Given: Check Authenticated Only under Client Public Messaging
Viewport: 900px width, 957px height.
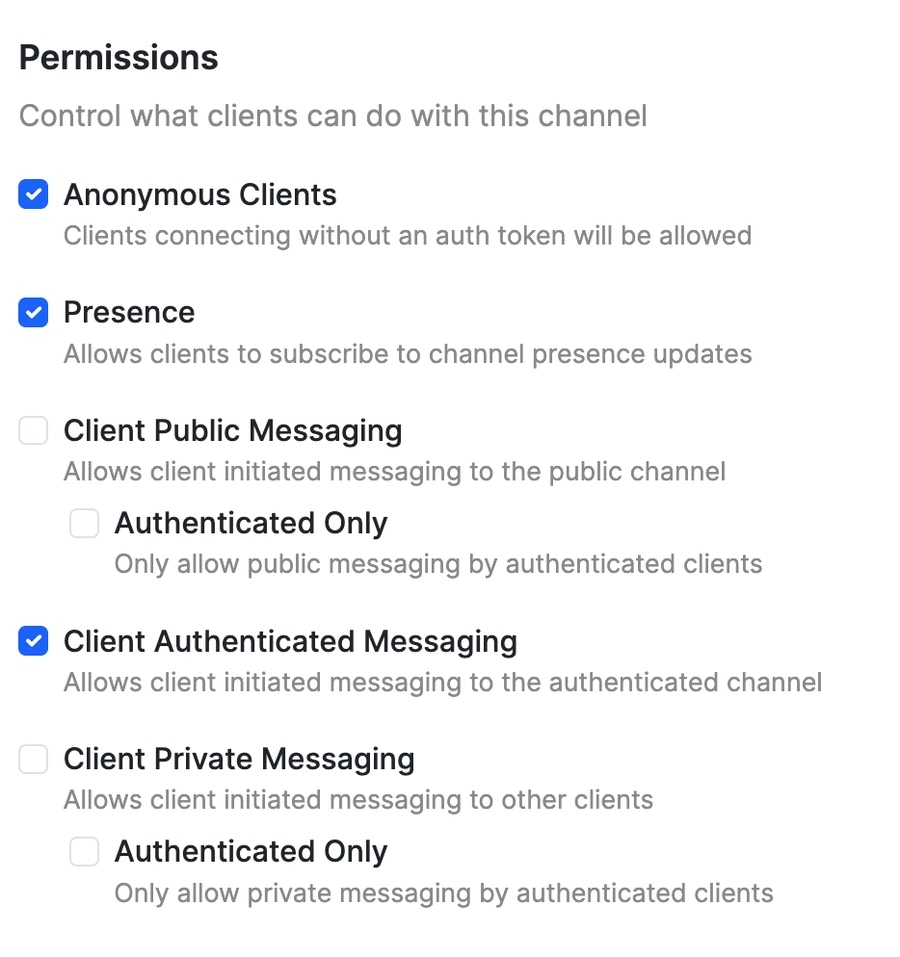Looking at the screenshot, I should (x=84, y=523).
